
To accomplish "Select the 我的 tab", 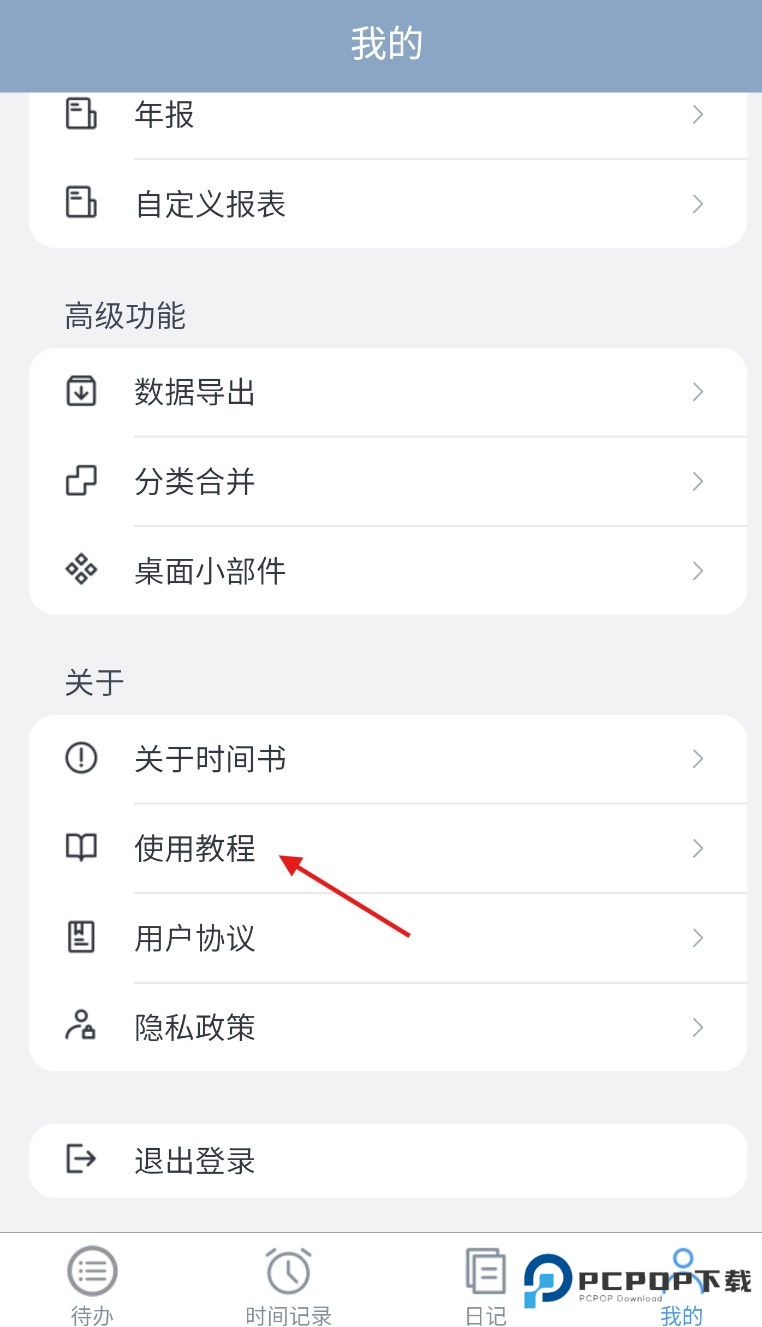I will tap(681, 1285).
